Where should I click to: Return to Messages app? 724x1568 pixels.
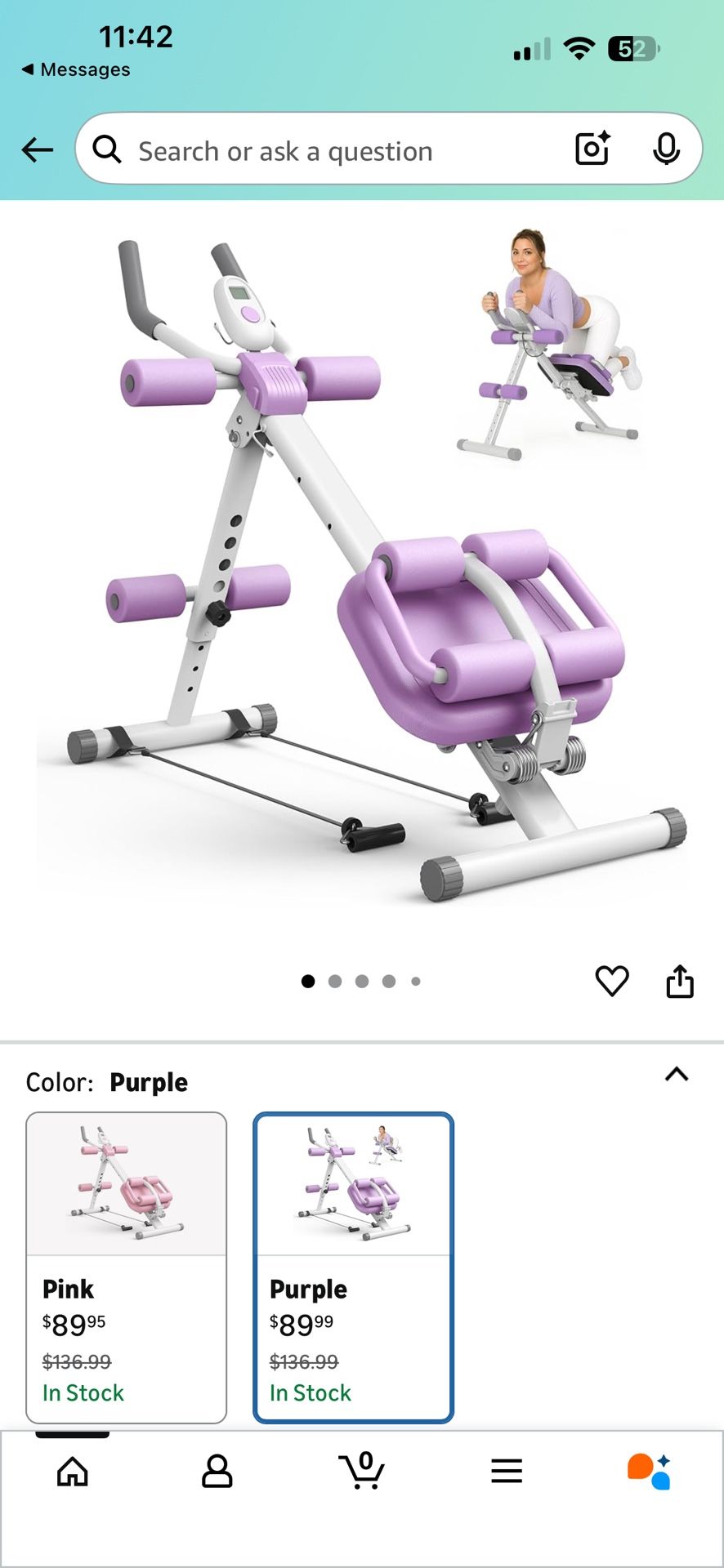76,70
